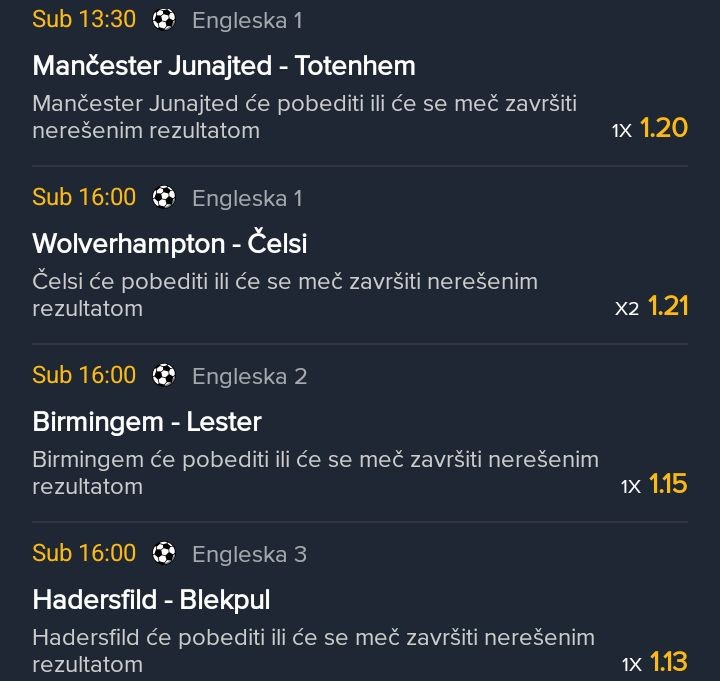This screenshot has height=681, width=720.
Task: Open the Mančester Junajted - Totenhem match
Action: [224, 66]
